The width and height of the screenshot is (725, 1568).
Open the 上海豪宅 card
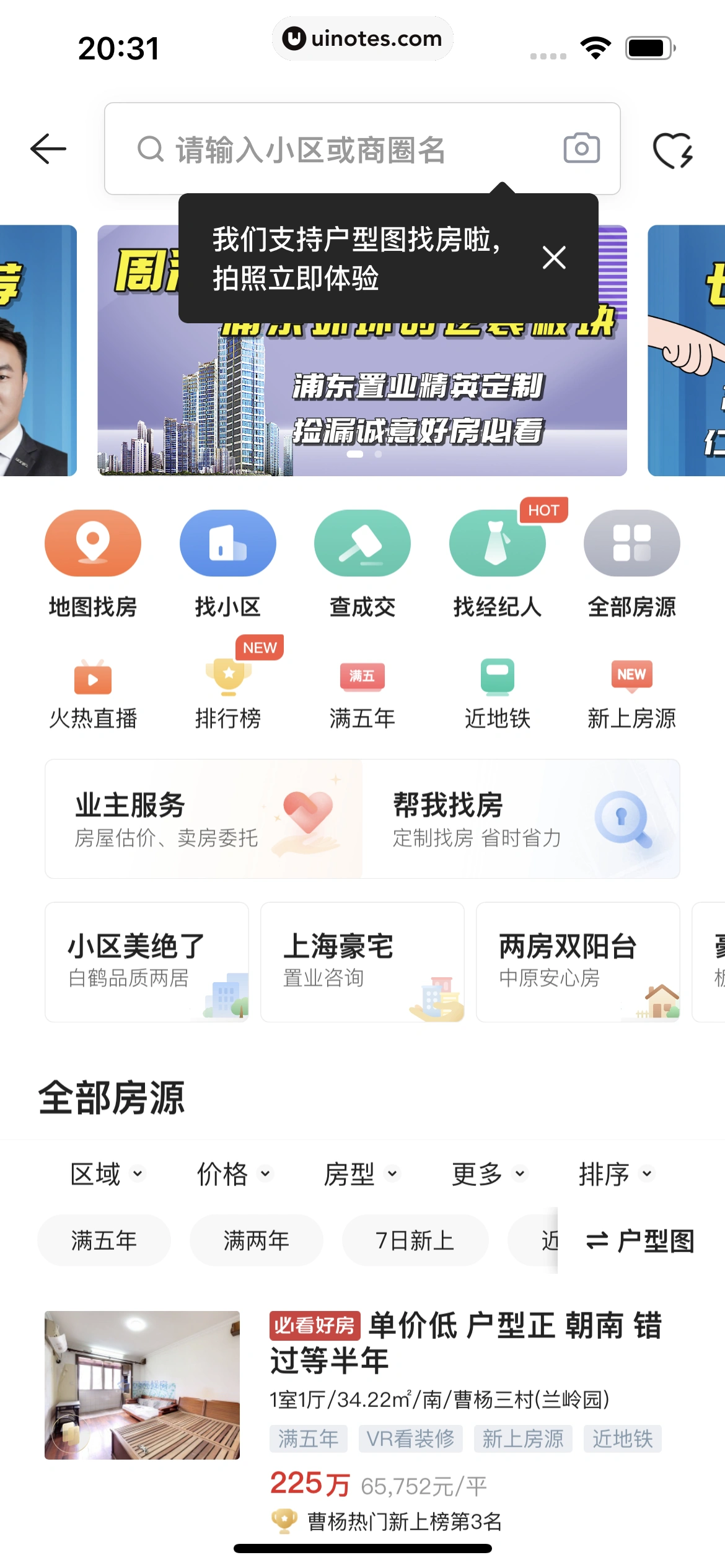362,962
